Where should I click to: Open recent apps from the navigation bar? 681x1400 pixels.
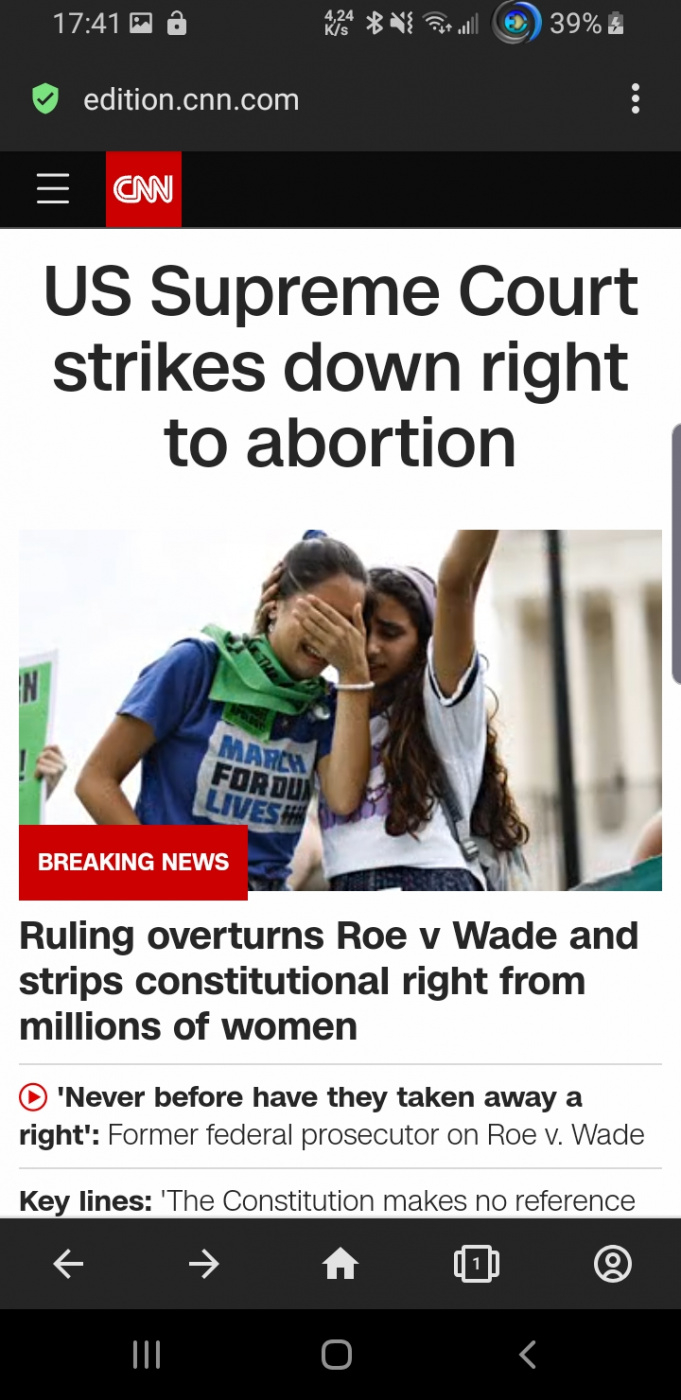coord(147,1354)
